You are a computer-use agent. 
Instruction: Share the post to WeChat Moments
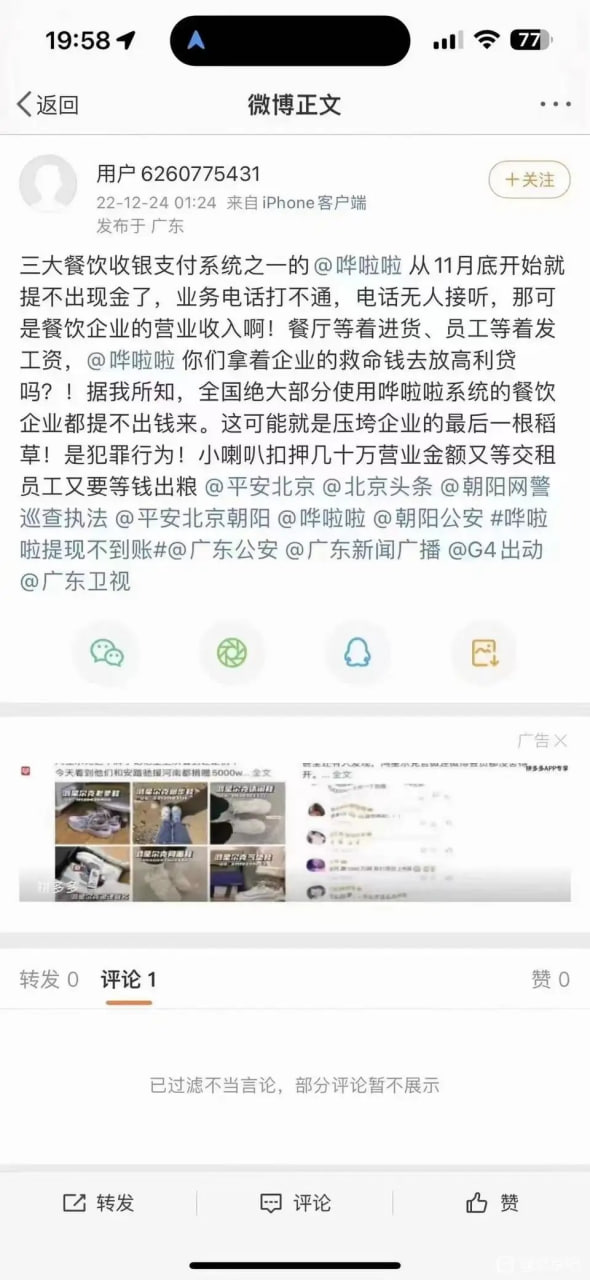[x=232, y=652]
